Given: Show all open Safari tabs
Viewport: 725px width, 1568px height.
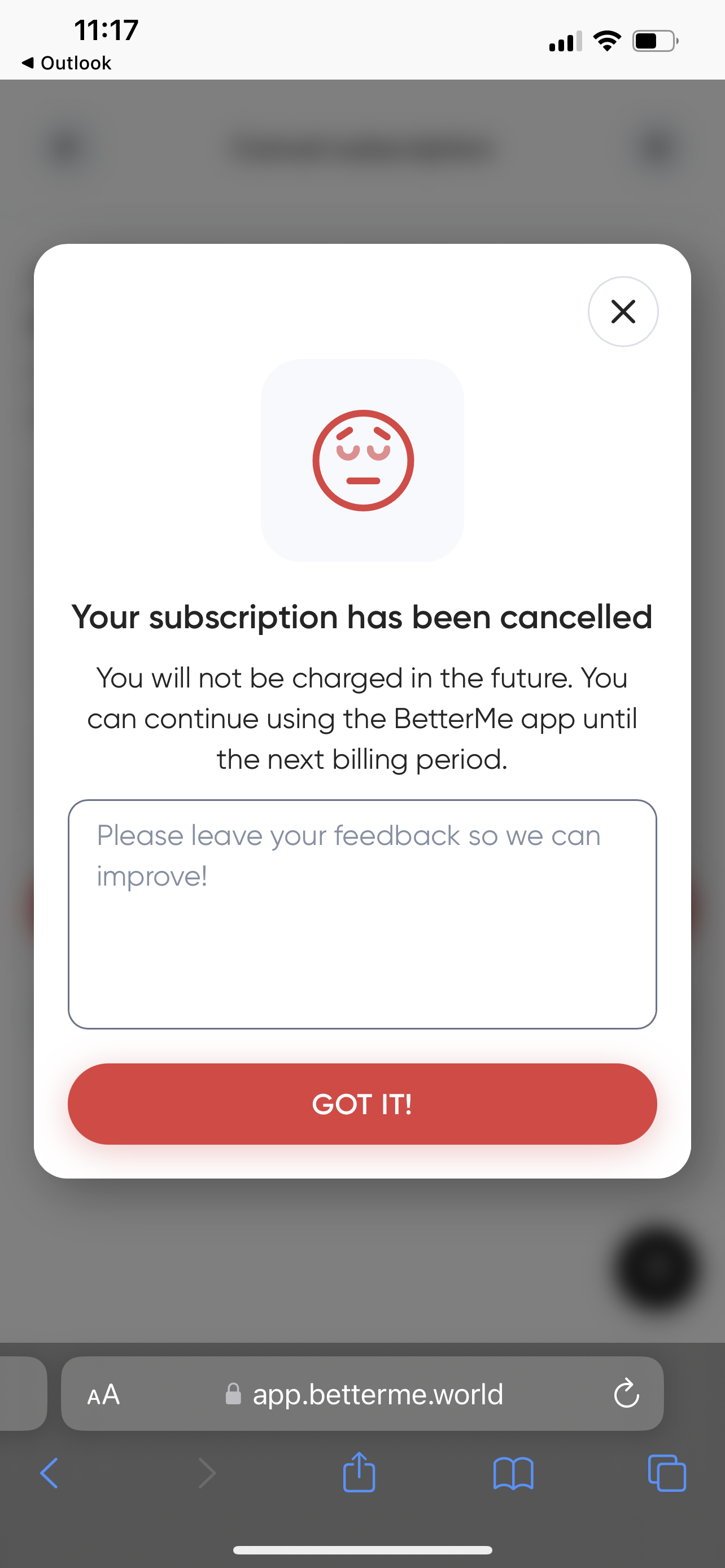Looking at the screenshot, I should pos(667,1473).
